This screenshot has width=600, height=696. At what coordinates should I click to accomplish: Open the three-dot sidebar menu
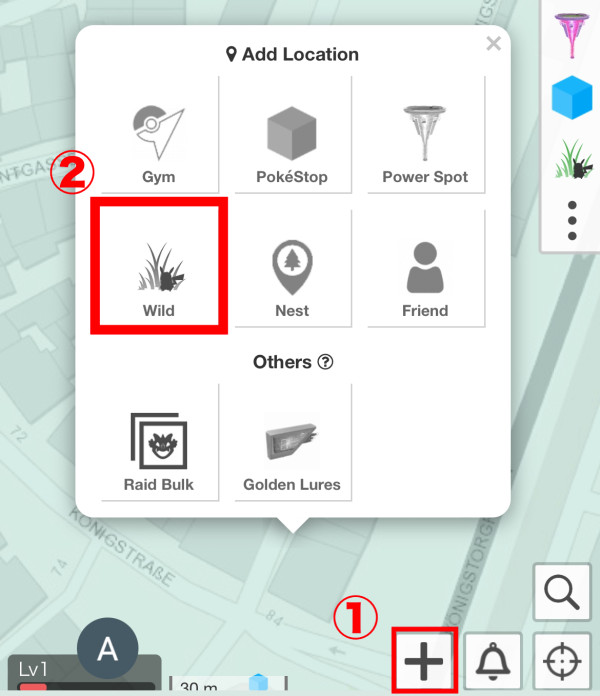[x=572, y=220]
